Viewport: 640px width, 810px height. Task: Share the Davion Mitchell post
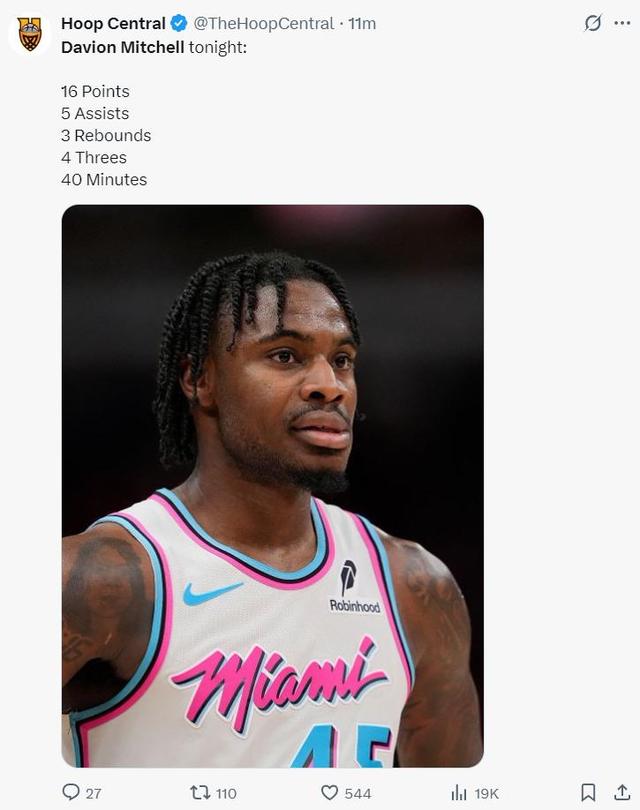pos(621,792)
